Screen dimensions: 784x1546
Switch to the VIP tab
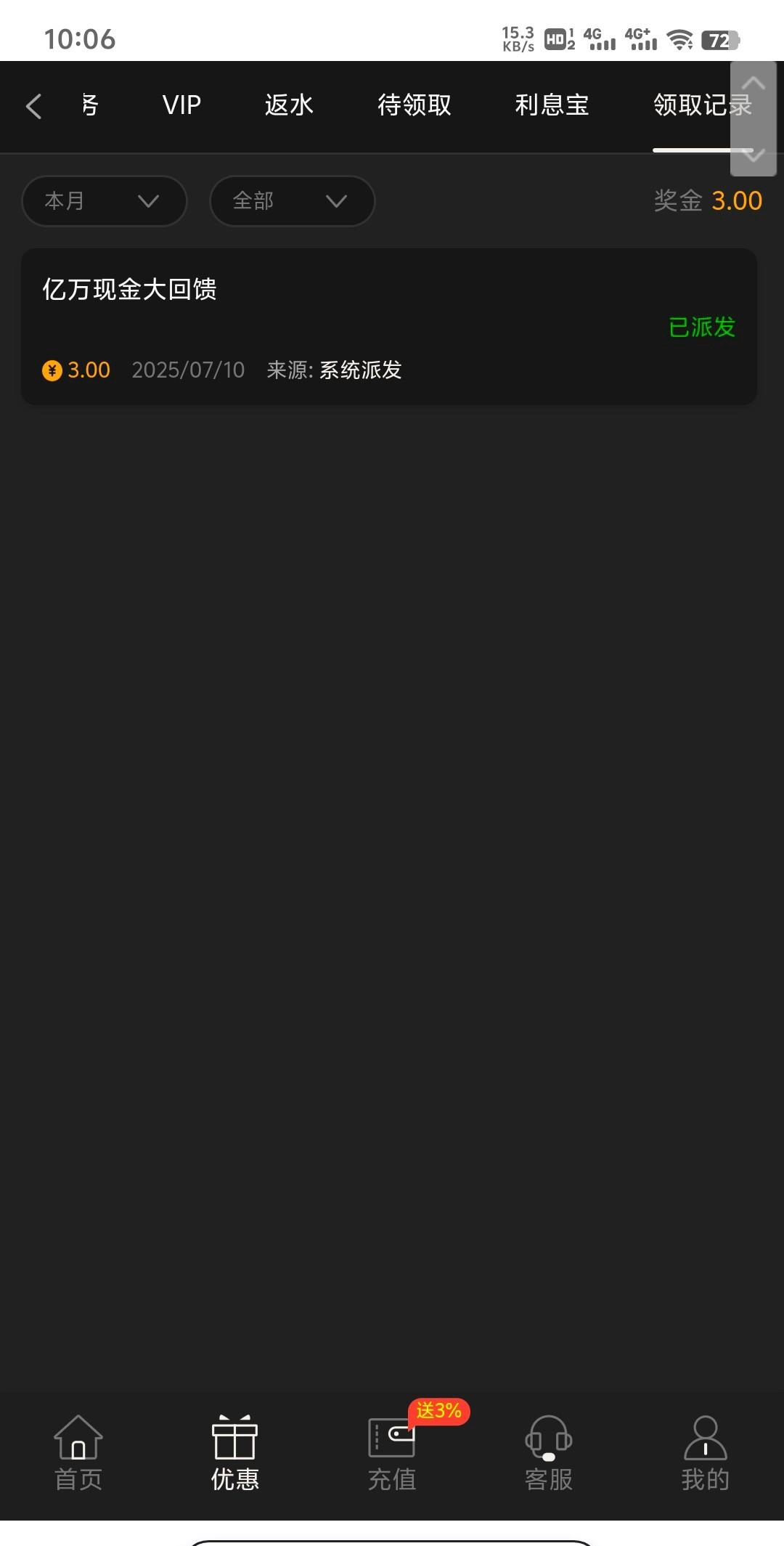pyautogui.click(x=181, y=105)
